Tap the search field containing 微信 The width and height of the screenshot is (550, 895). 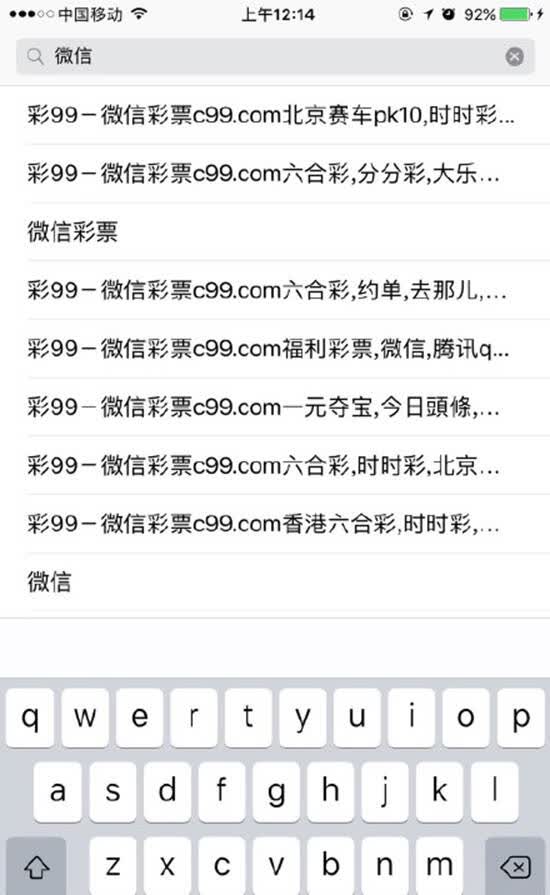(275, 57)
